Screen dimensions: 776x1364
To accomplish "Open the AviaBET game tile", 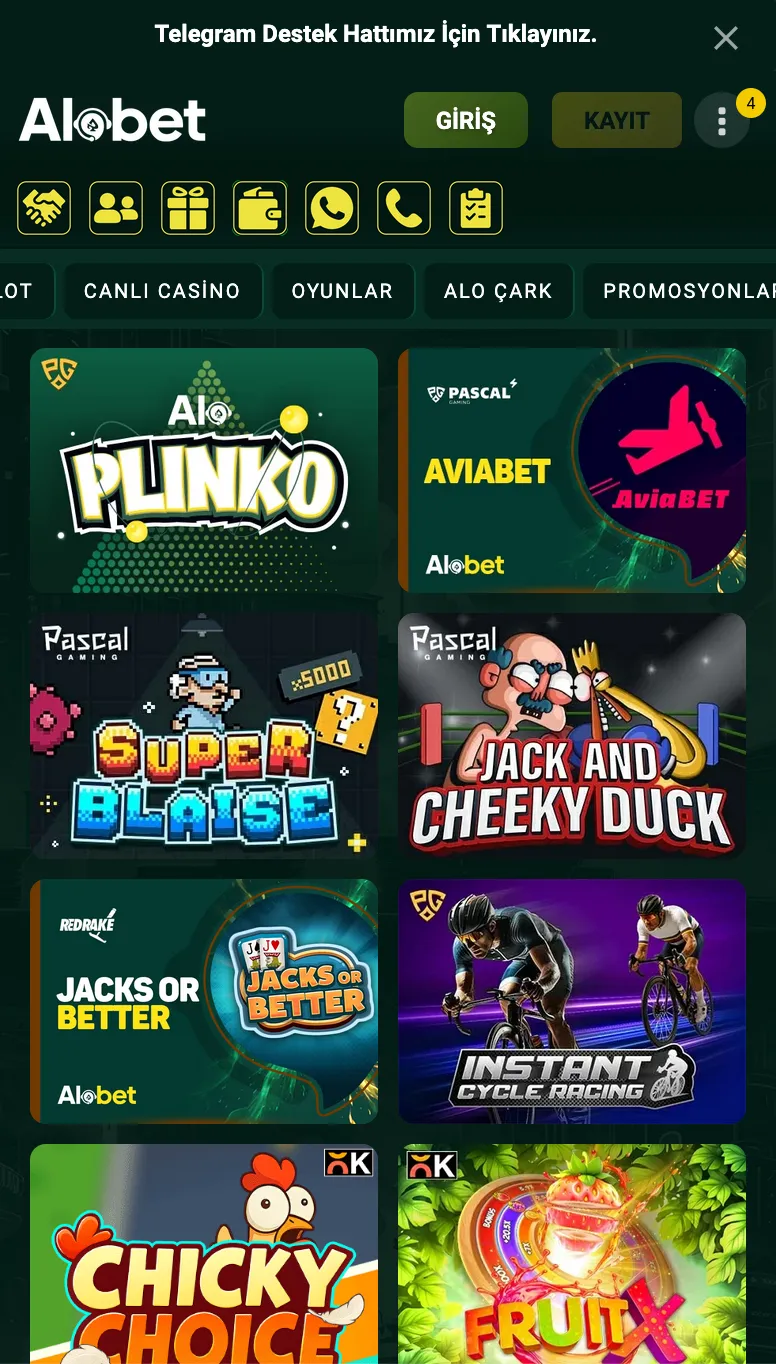I will point(572,470).
